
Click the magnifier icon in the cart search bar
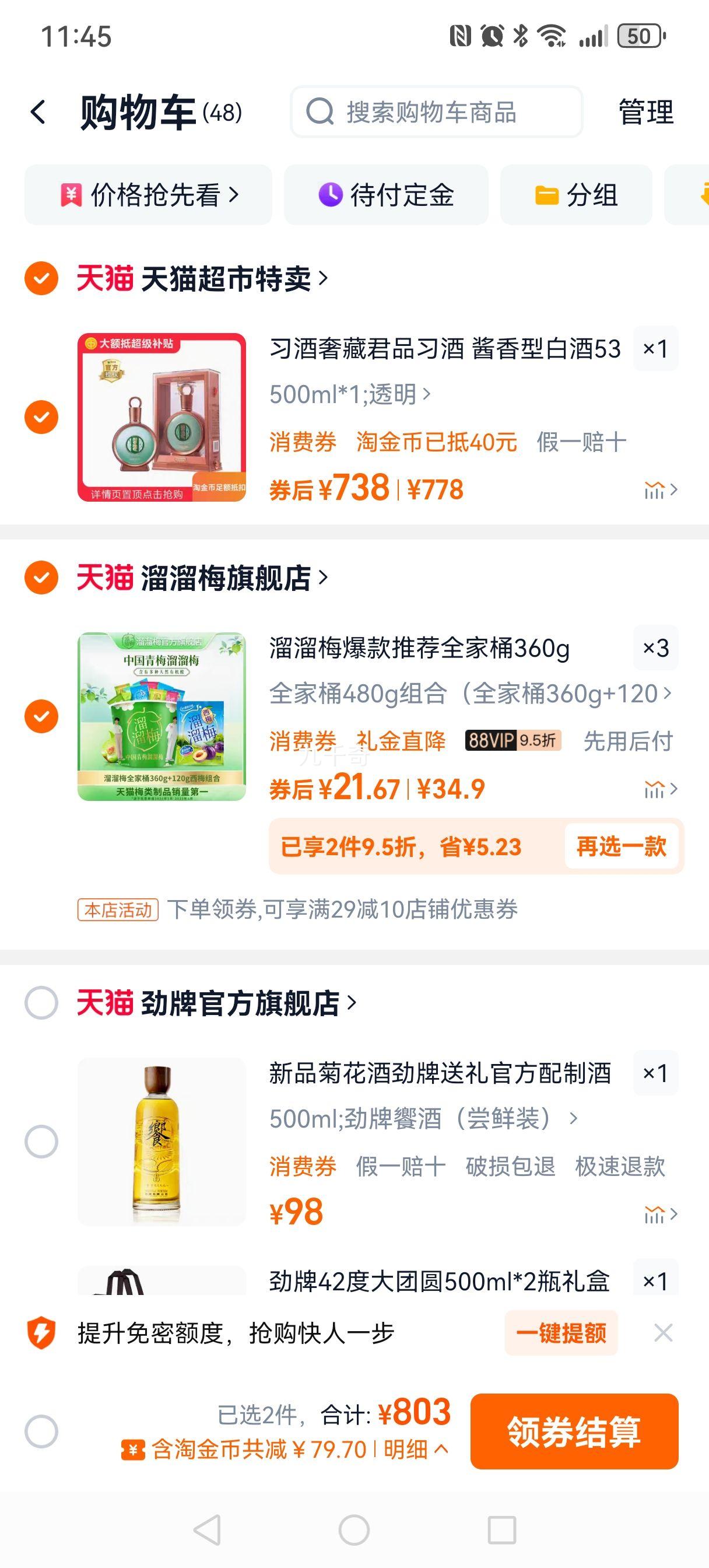pyautogui.click(x=321, y=113)
